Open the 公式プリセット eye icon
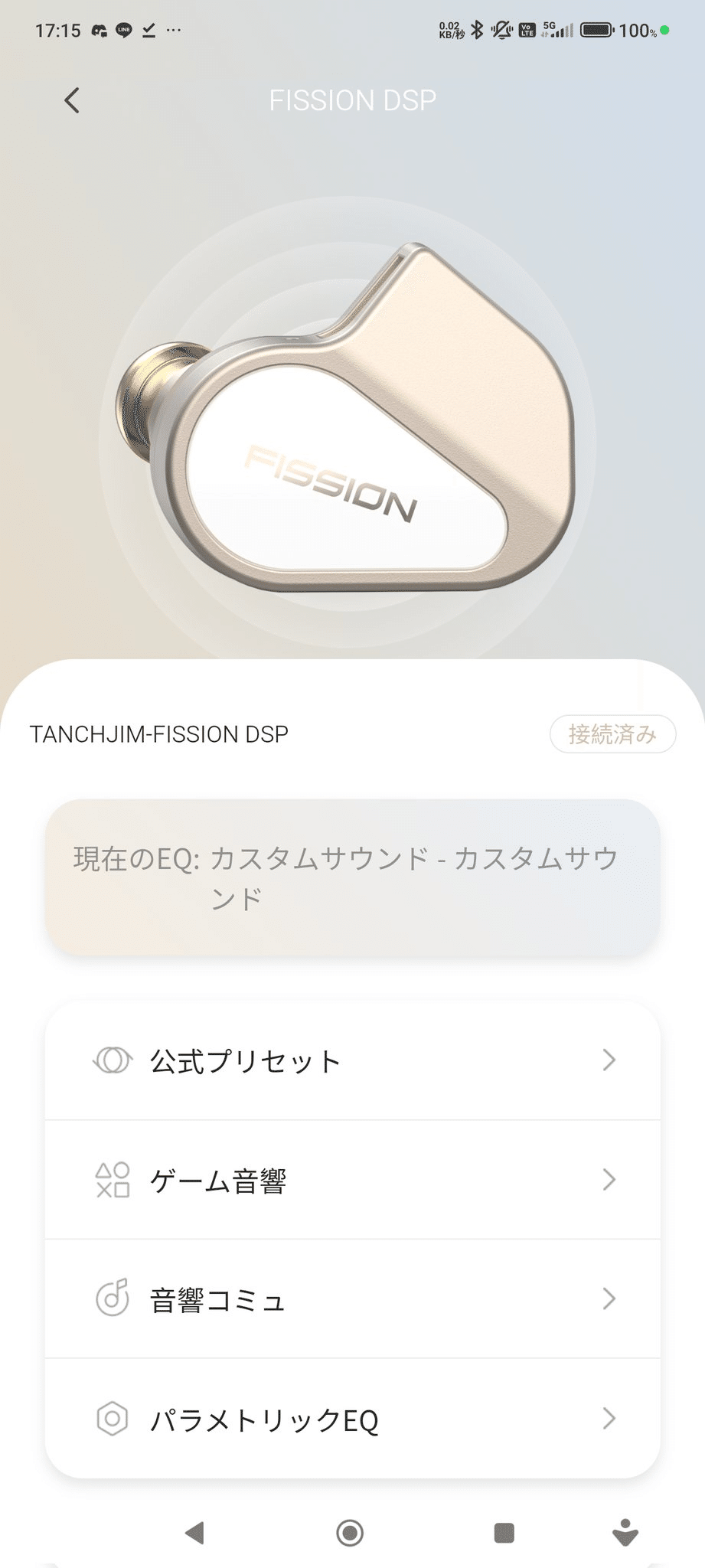 [x=113, y=1060]
